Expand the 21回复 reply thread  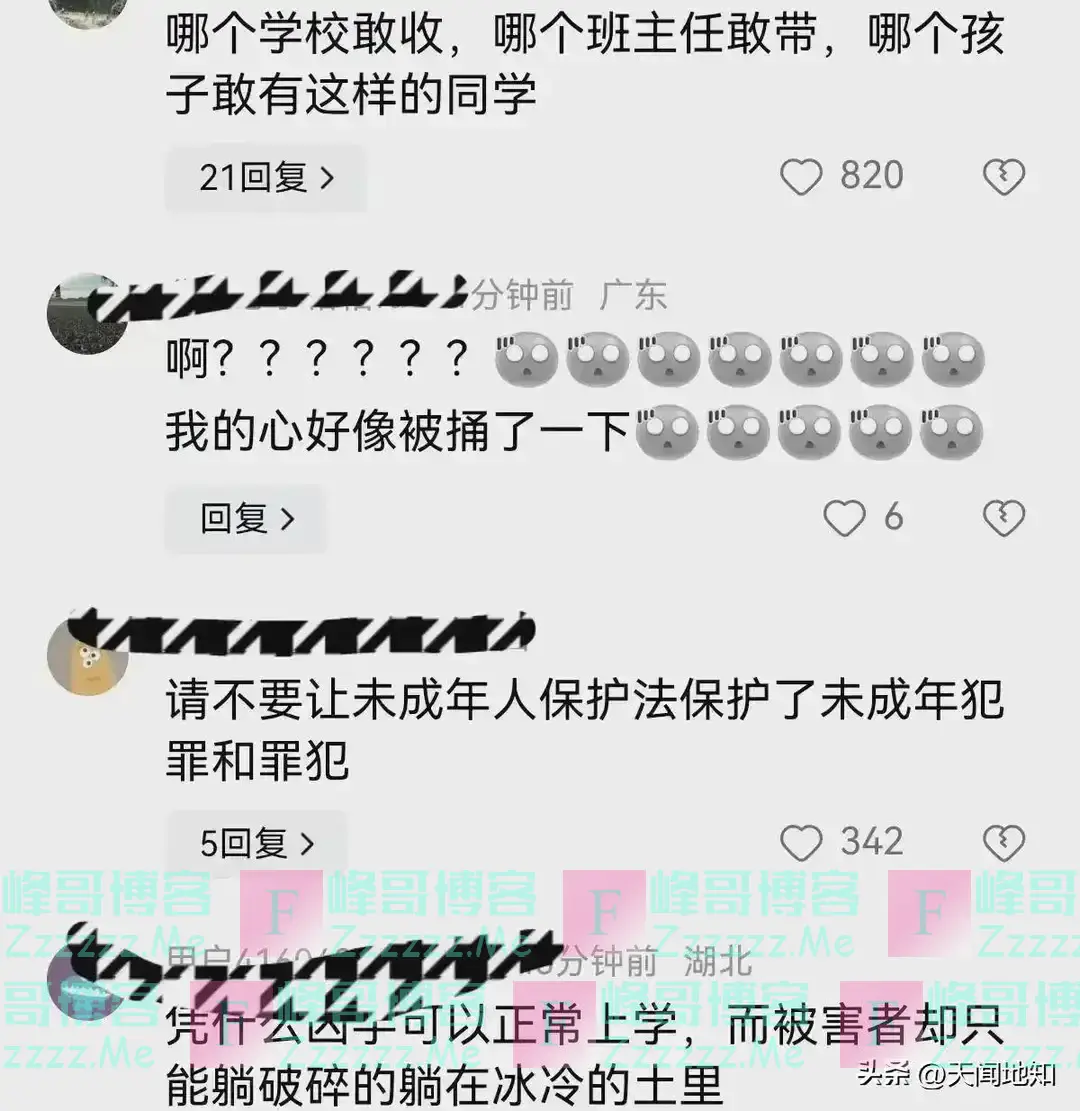click(x=265, y=178)
